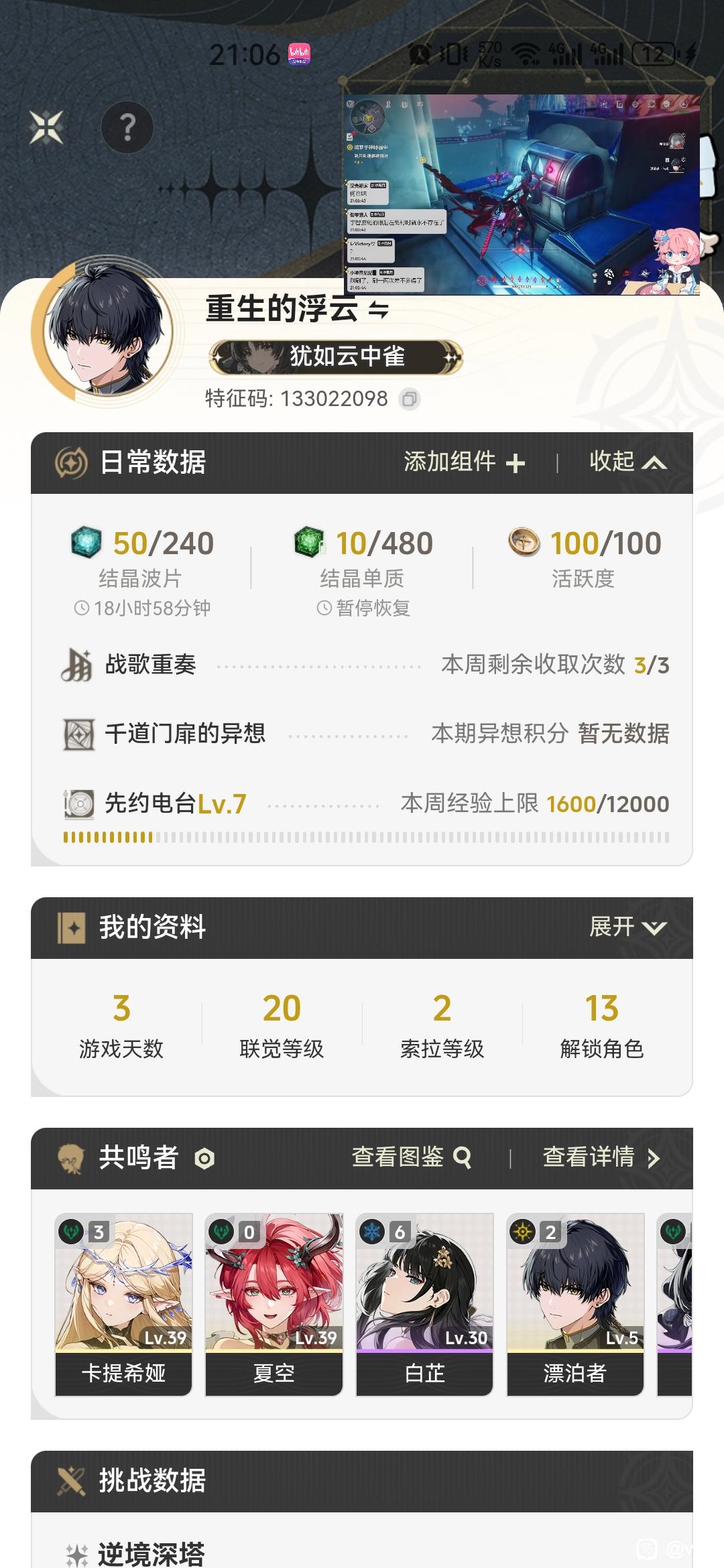The image size is (724, 1568).
Task: Tap the X-shaped icon beside the help button
Action: tap(46, 127)
